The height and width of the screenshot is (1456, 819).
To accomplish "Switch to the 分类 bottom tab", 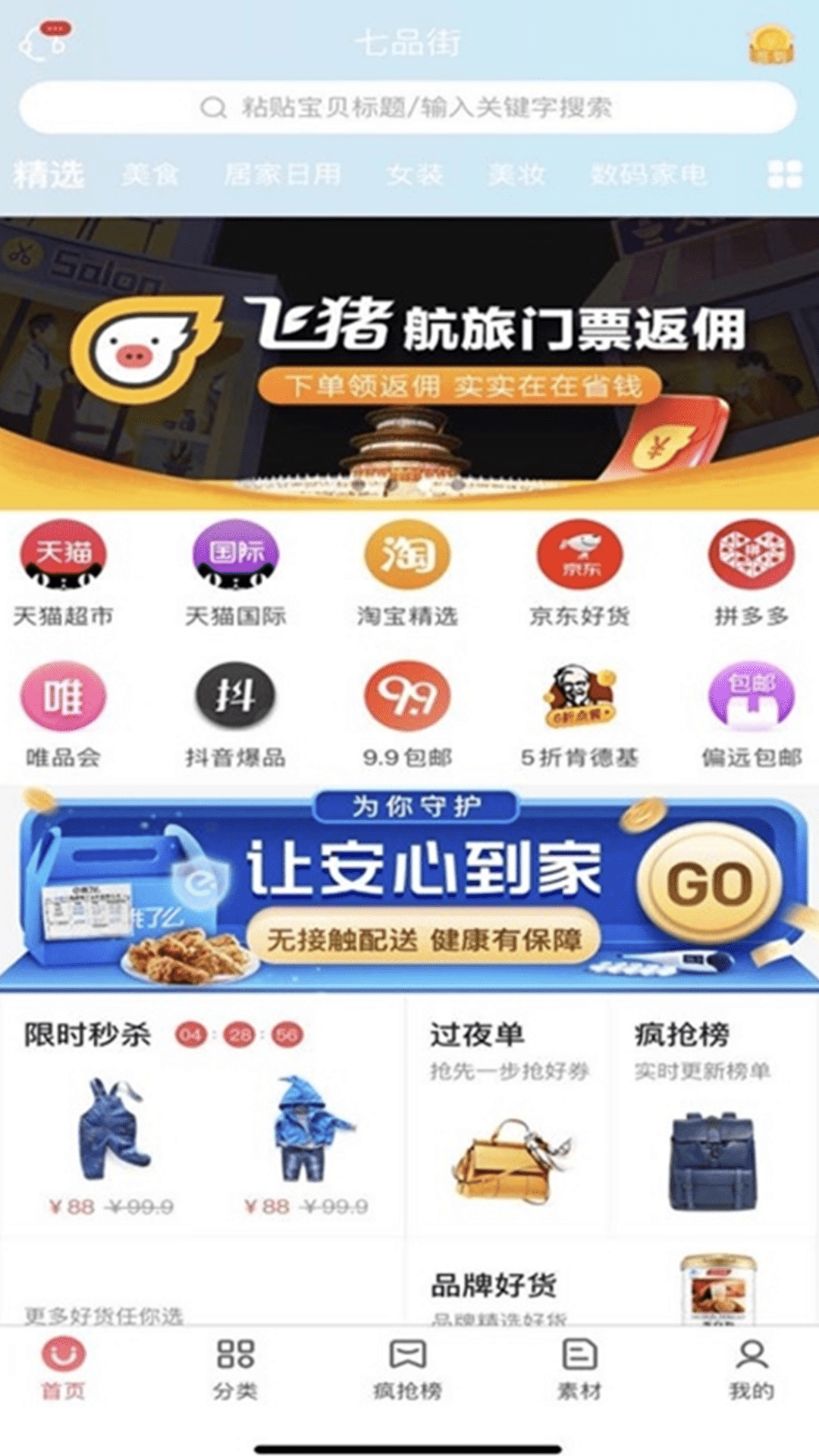I will 235,1369.
